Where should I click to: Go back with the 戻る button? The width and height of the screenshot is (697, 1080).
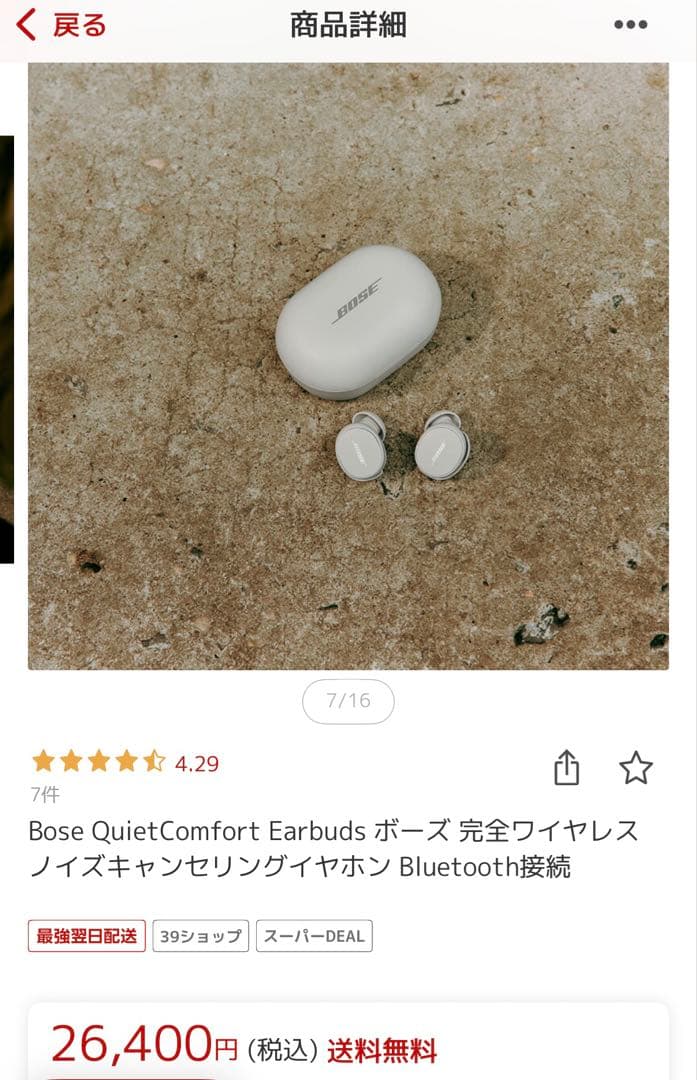click(60, 26)
